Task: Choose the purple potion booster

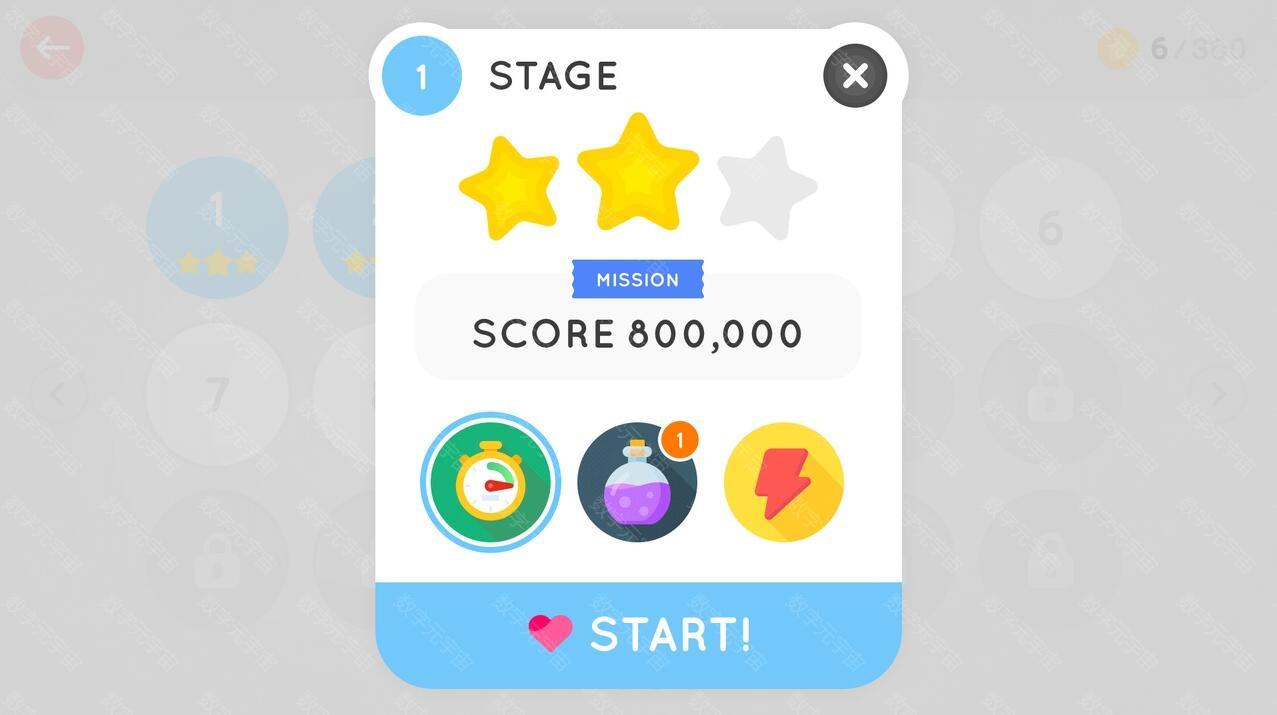Action: point(637,484)
